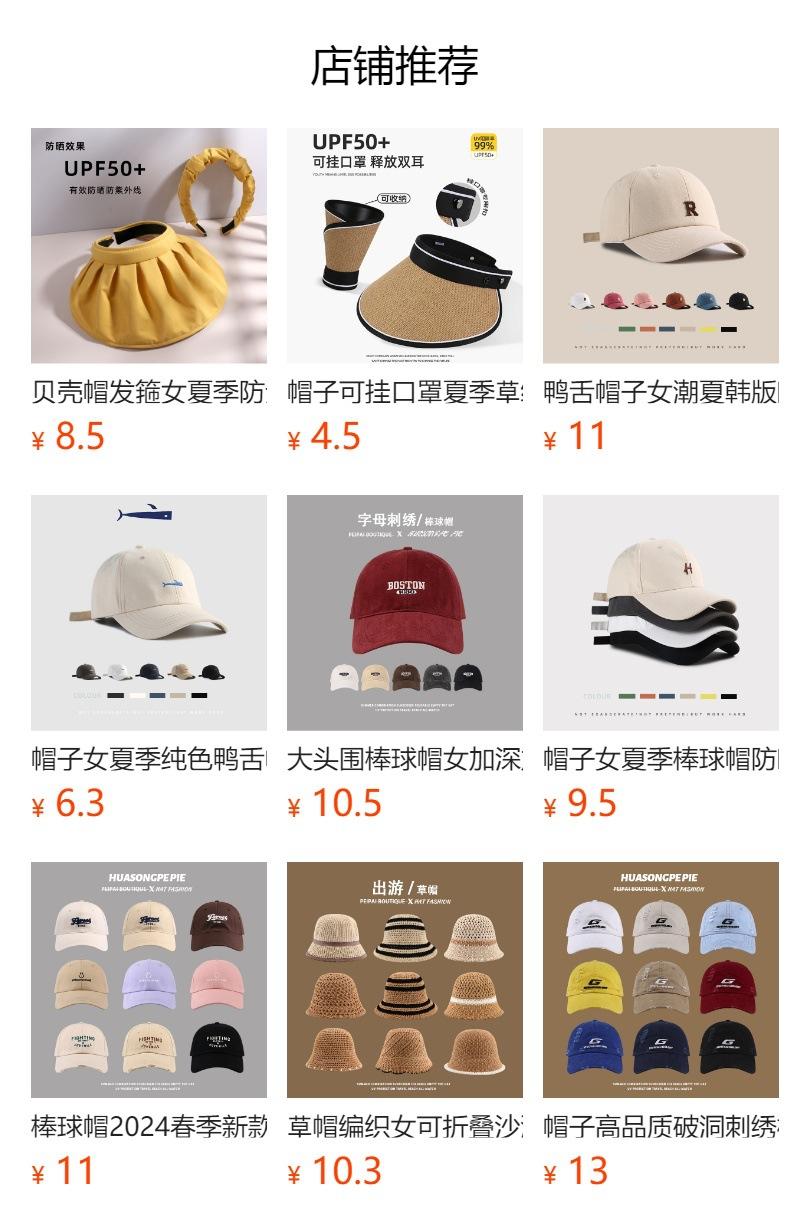The height and width of the screenshot is (1230, 790).
Task: Open the 帽子女夏季纯色鸭舌 cap at ¥6.3
Action: coord(149,613)
